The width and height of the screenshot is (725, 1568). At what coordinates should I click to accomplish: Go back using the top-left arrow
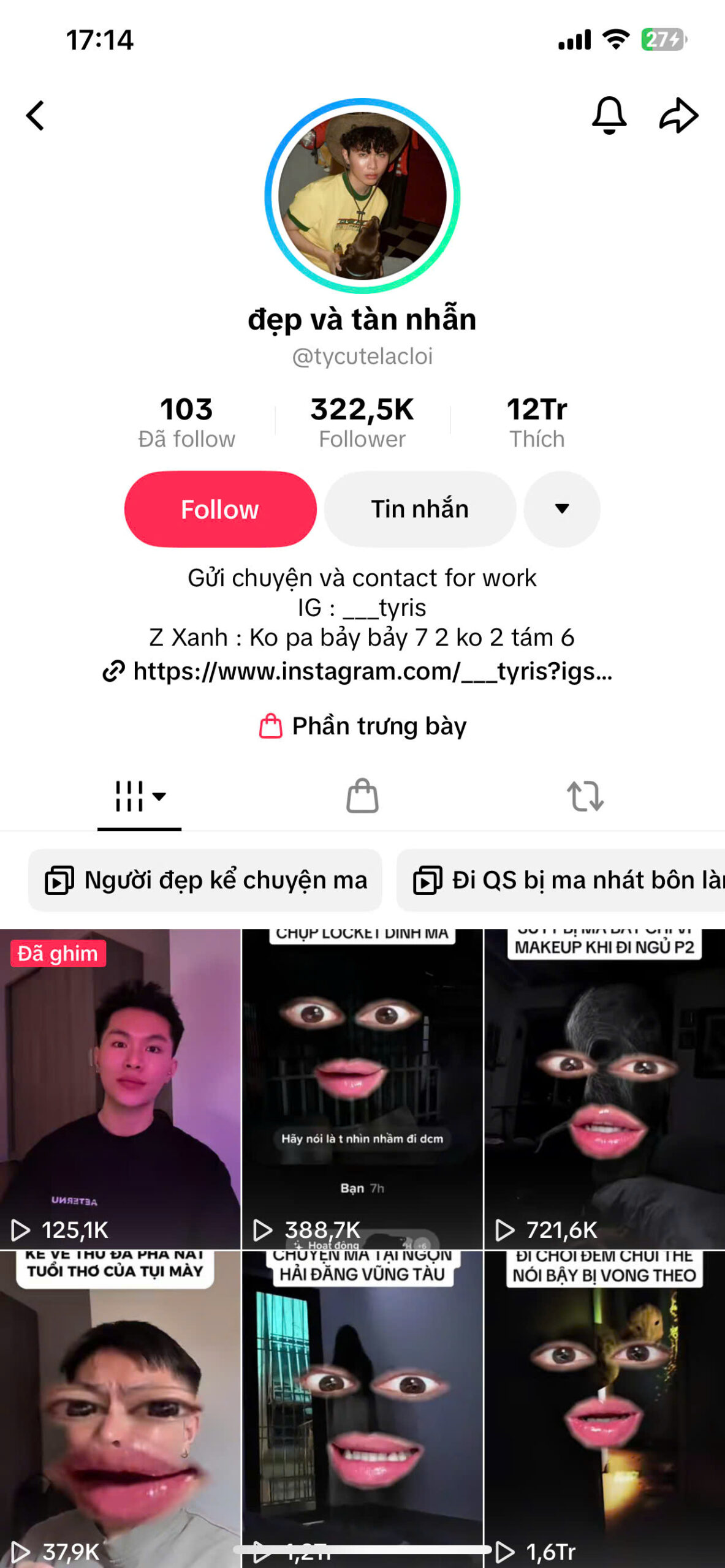click(x=36, y=116)
